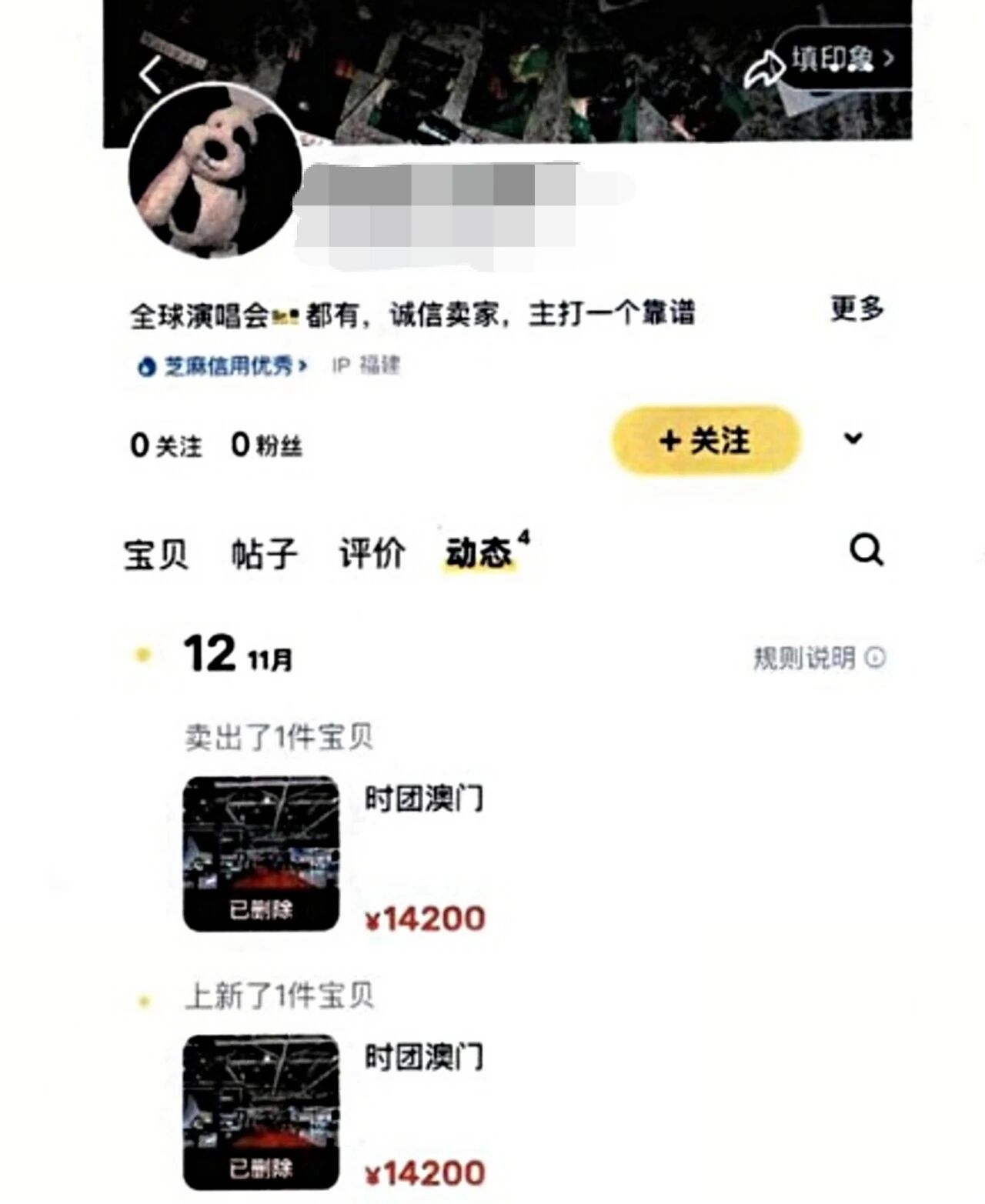Go back using the top-left arrow

coord(151,74)
